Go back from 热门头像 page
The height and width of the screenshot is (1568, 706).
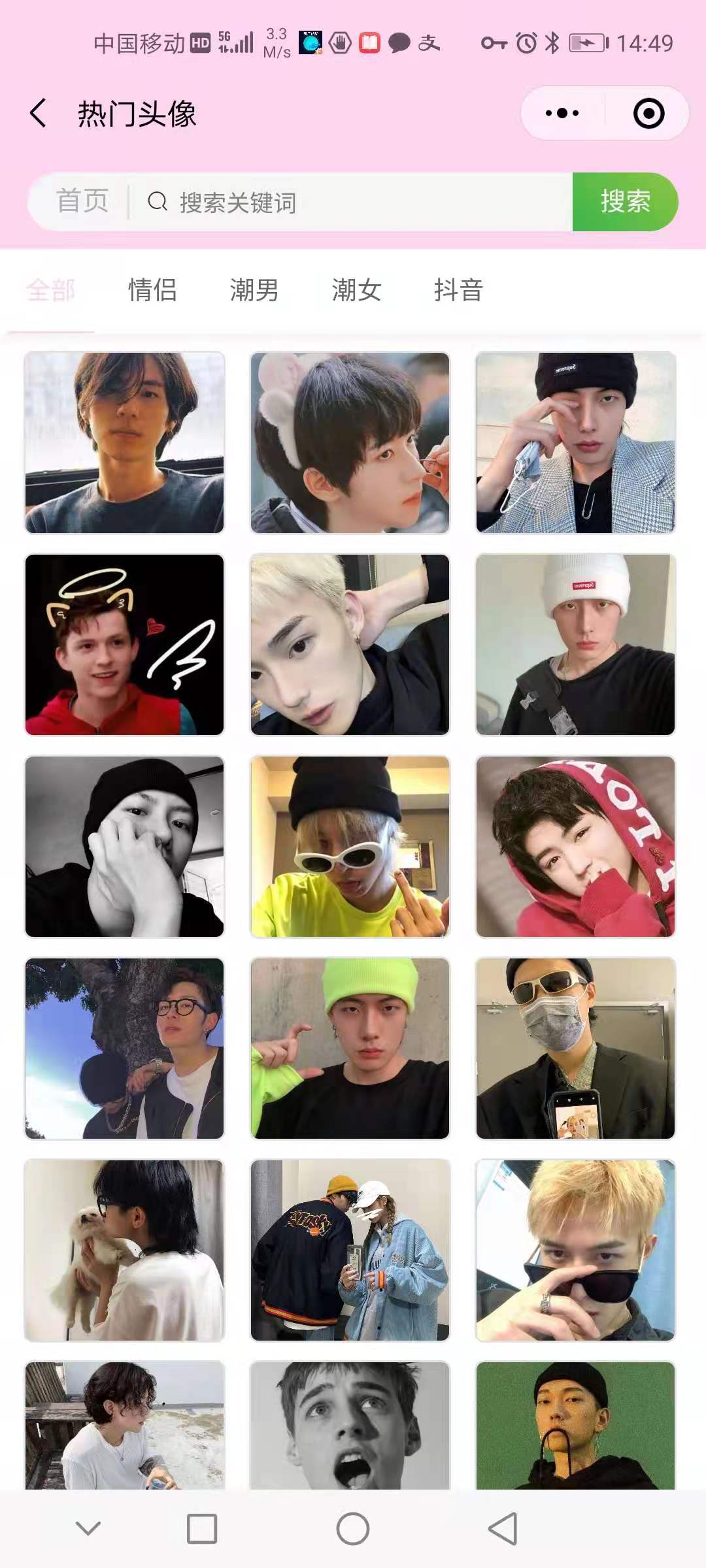tap(39, 114)
